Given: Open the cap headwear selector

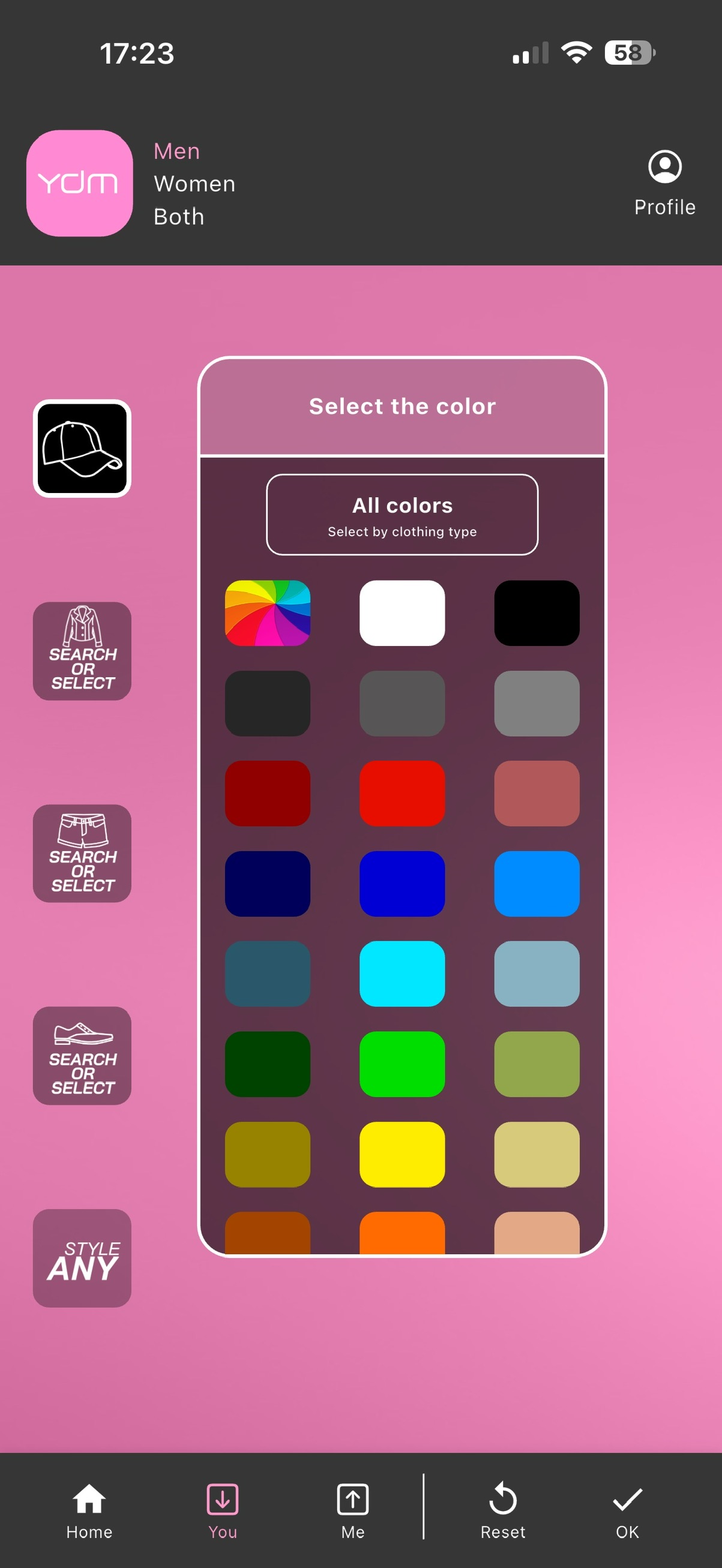Looking at the screenshot, I should point(82,449).
